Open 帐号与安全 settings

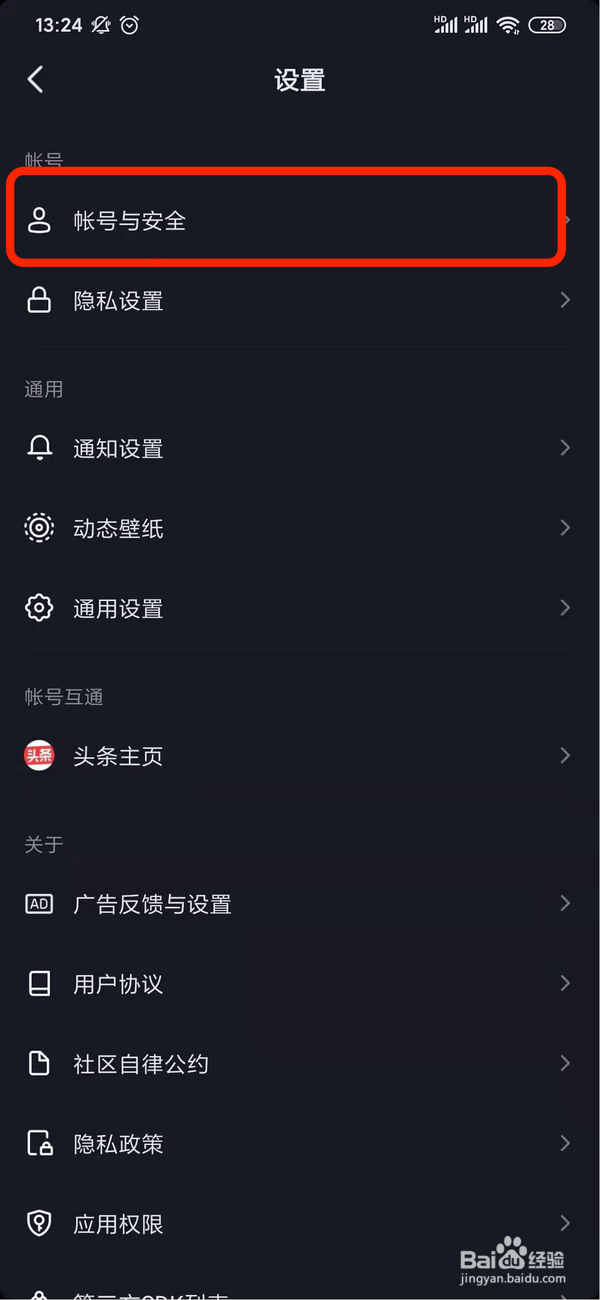300,221
